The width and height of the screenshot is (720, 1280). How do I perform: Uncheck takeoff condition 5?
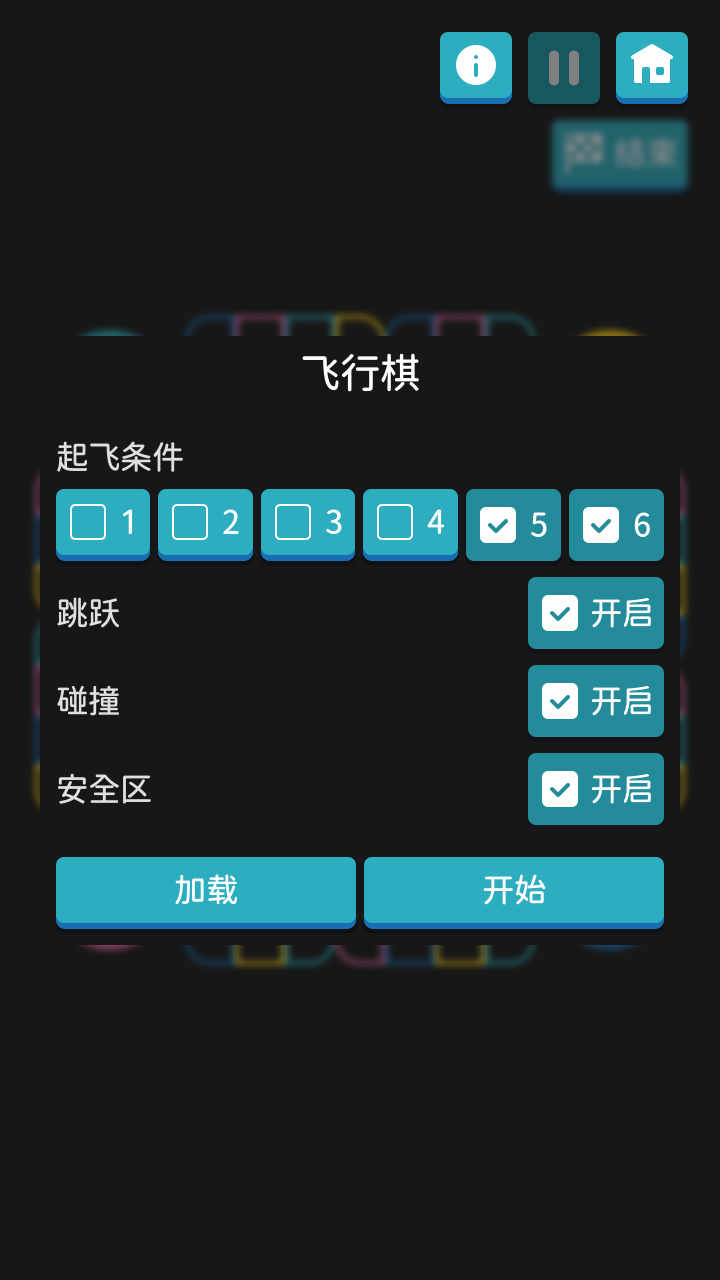tap(513, 524)
